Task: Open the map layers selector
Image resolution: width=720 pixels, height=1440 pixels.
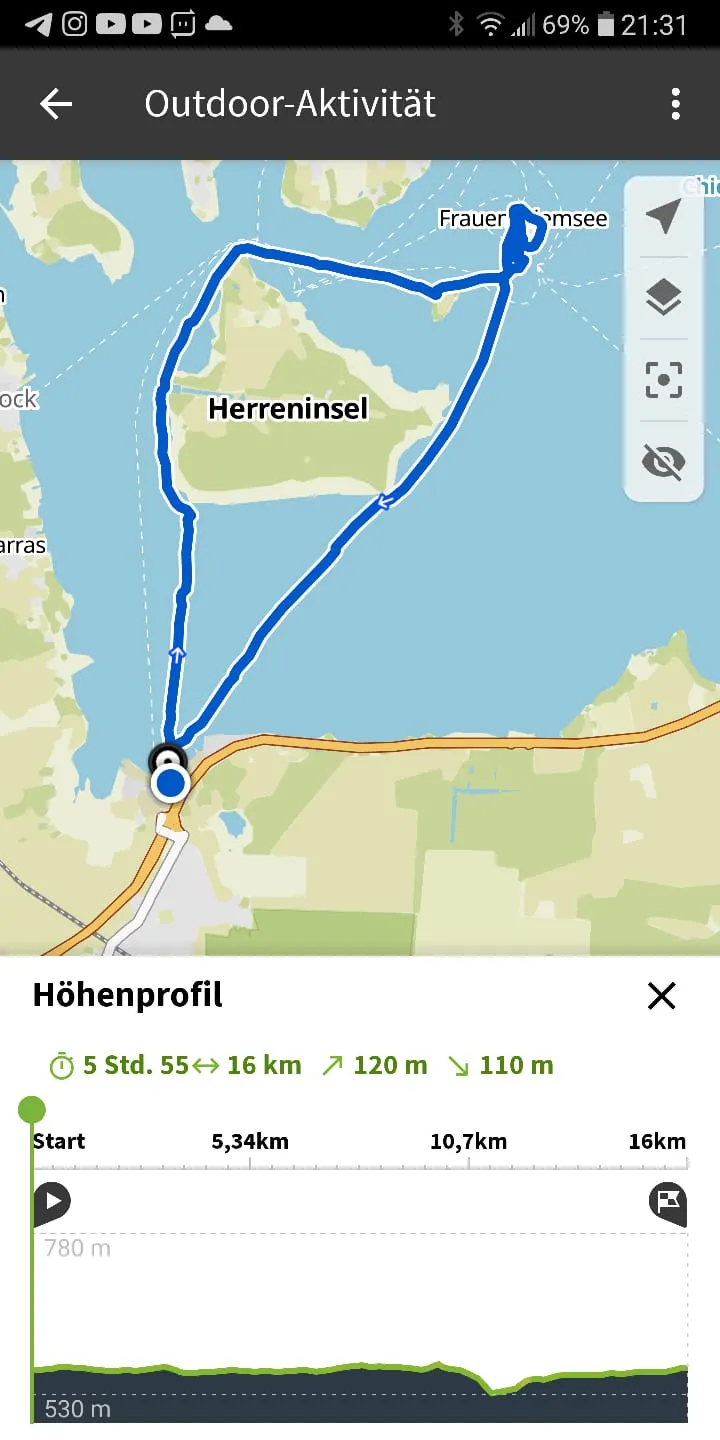Action: click(x=663, y=298)
